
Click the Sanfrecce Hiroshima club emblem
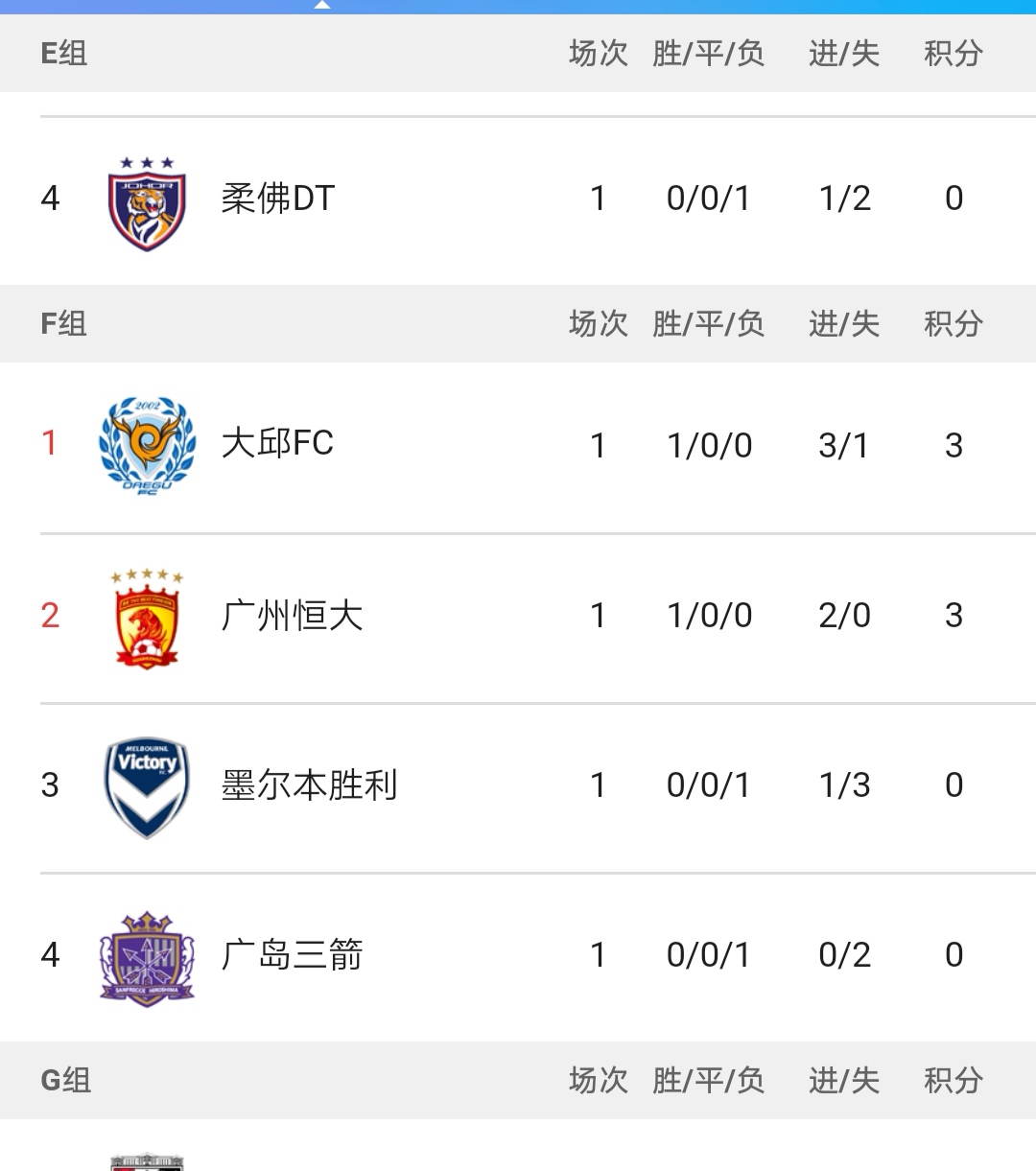point(146,954)
